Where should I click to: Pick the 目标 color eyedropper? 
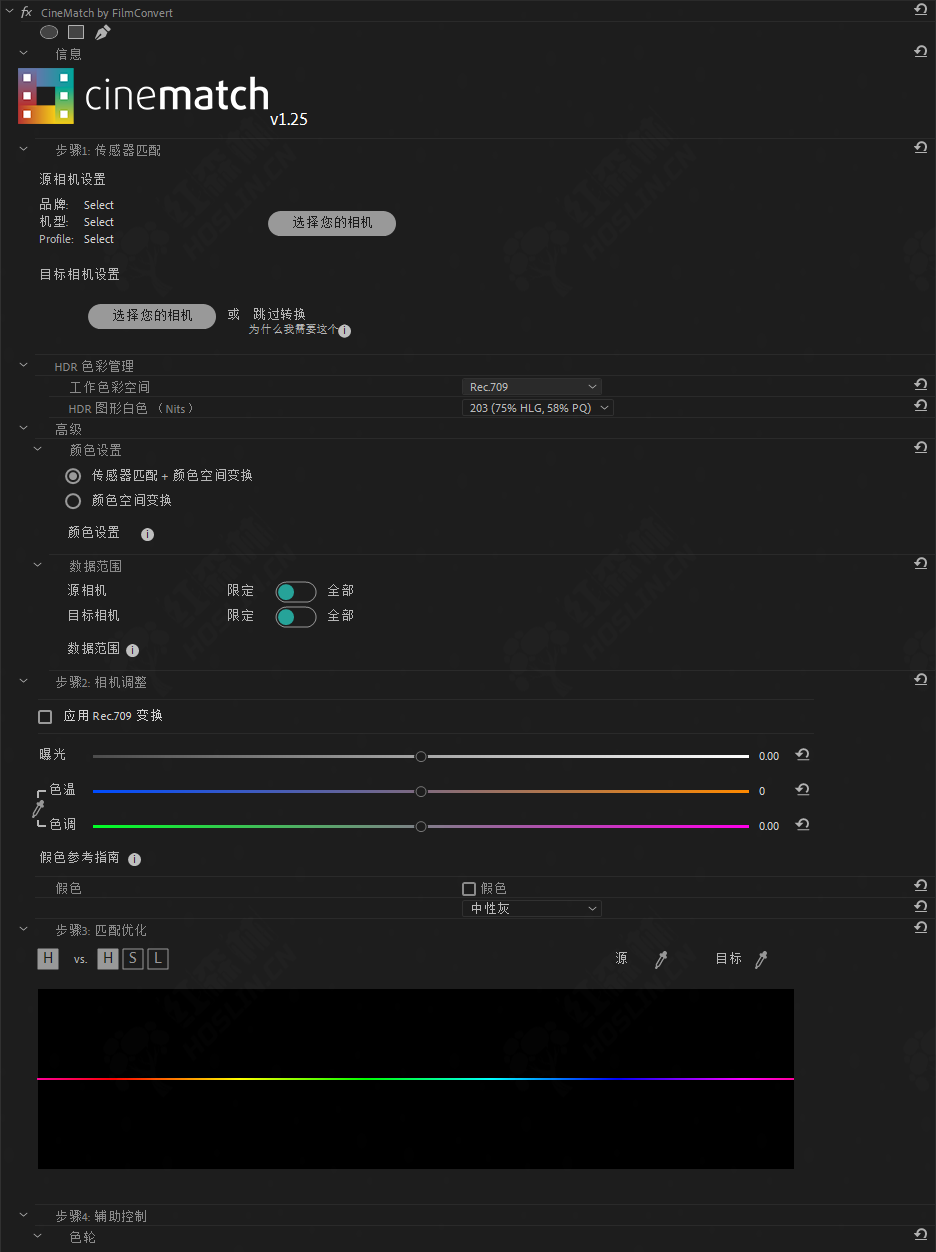coord(761,960)
